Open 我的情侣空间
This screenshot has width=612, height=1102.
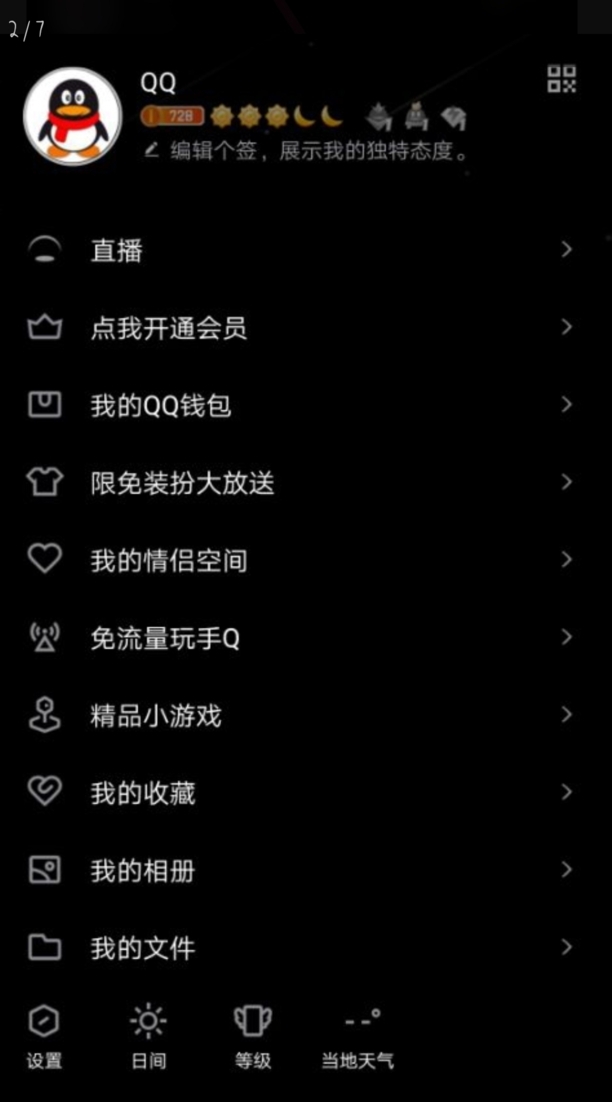(x=300, y=560)
